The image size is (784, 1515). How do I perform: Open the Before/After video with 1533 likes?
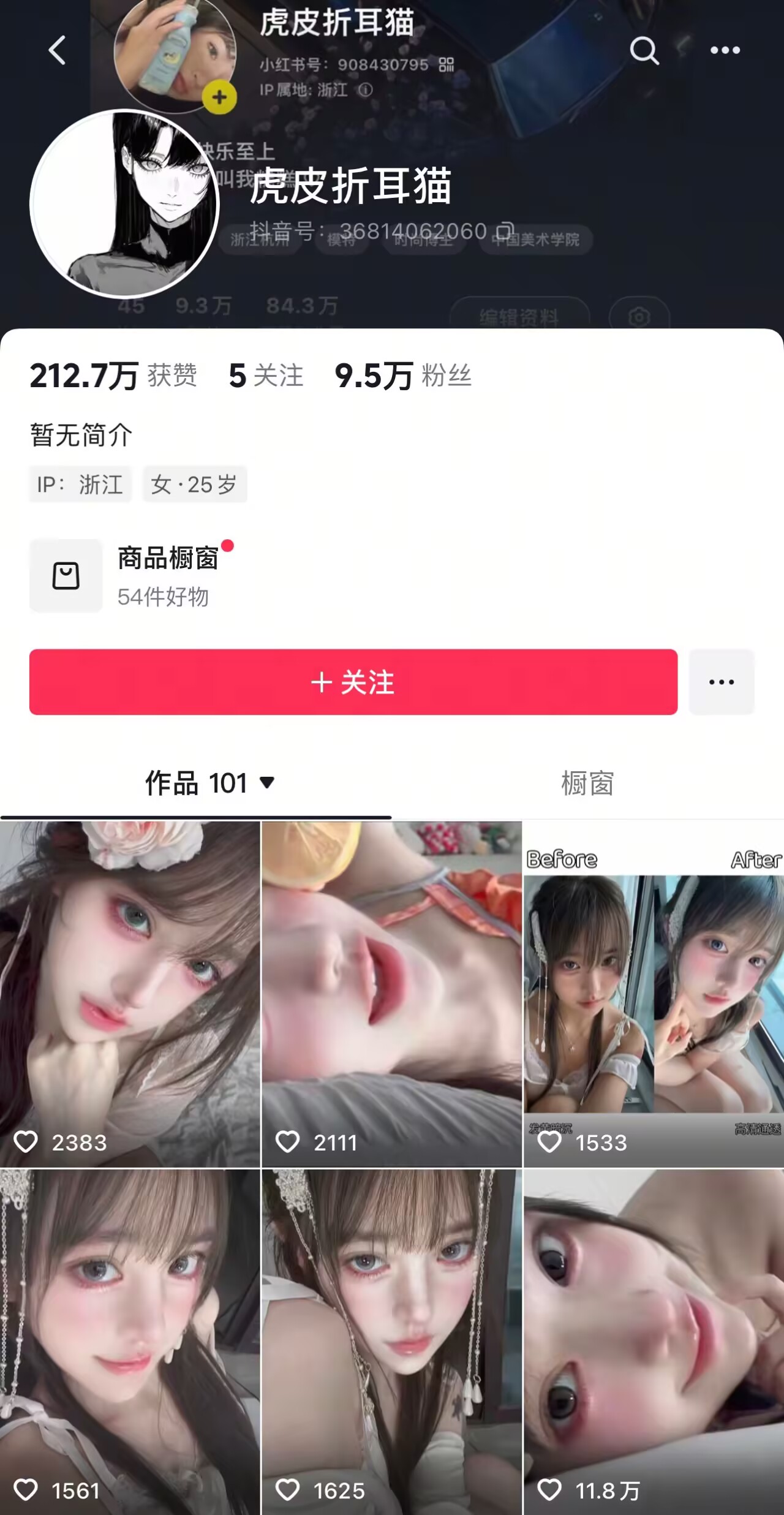pyautogui.click(x=653, y=992)
